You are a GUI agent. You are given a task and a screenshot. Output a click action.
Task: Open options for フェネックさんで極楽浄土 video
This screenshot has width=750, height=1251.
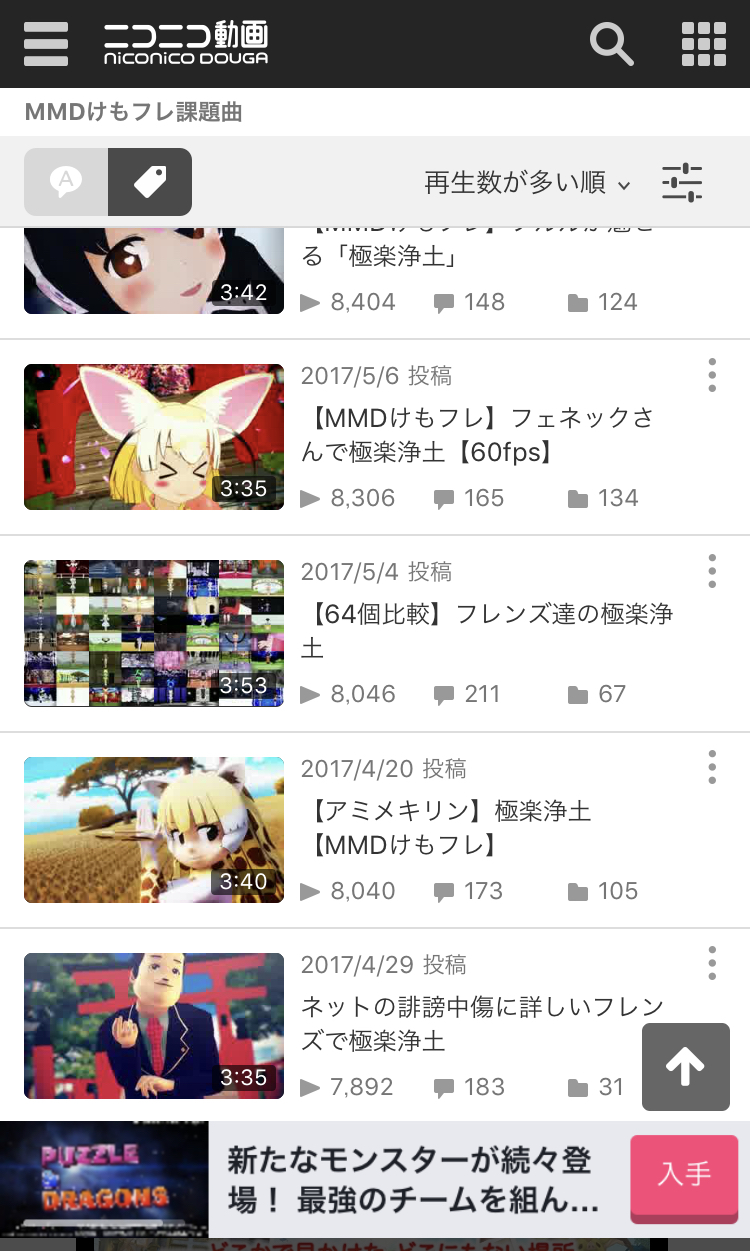[712, 375]
